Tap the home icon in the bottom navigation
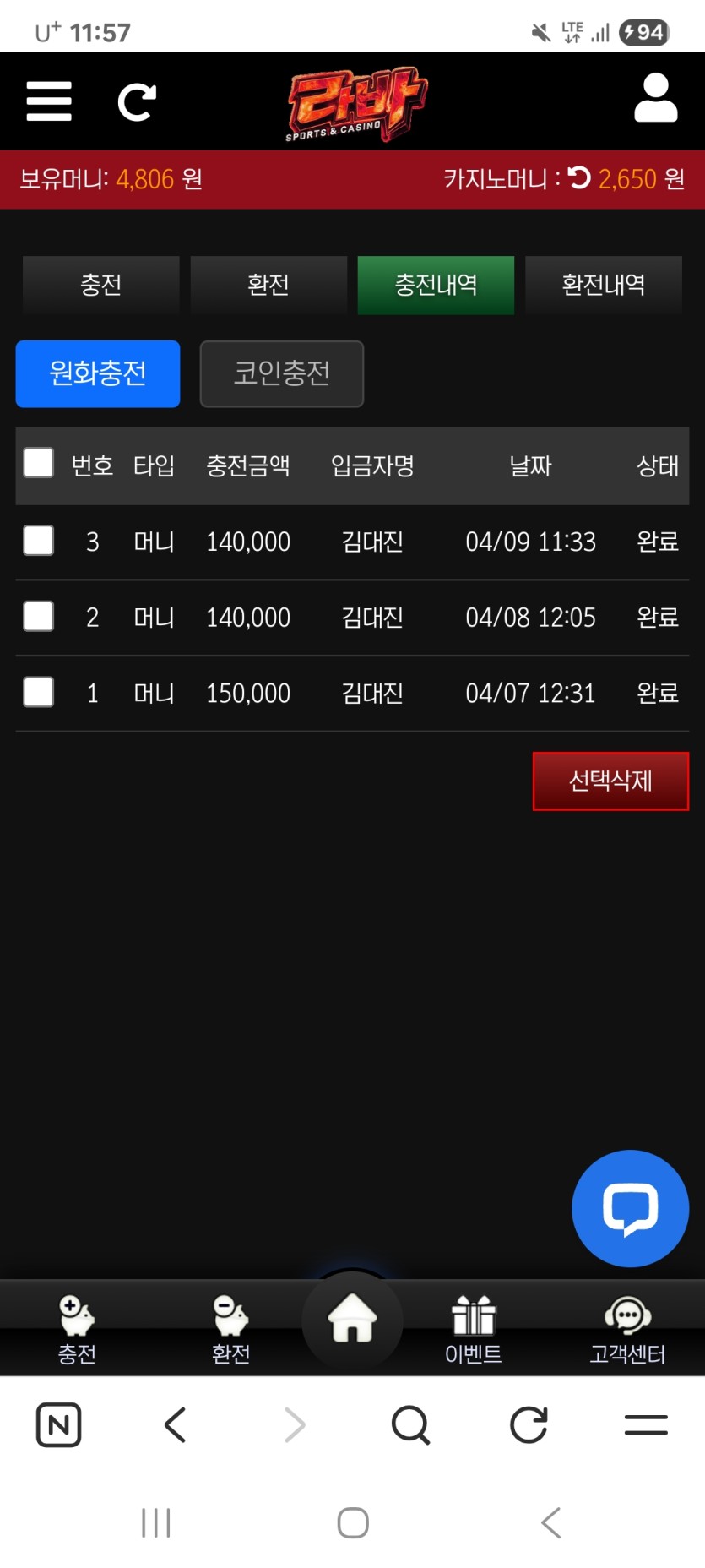Image resolution: width=705 pixels, height=1568 pixels. tap(352, 1319)
